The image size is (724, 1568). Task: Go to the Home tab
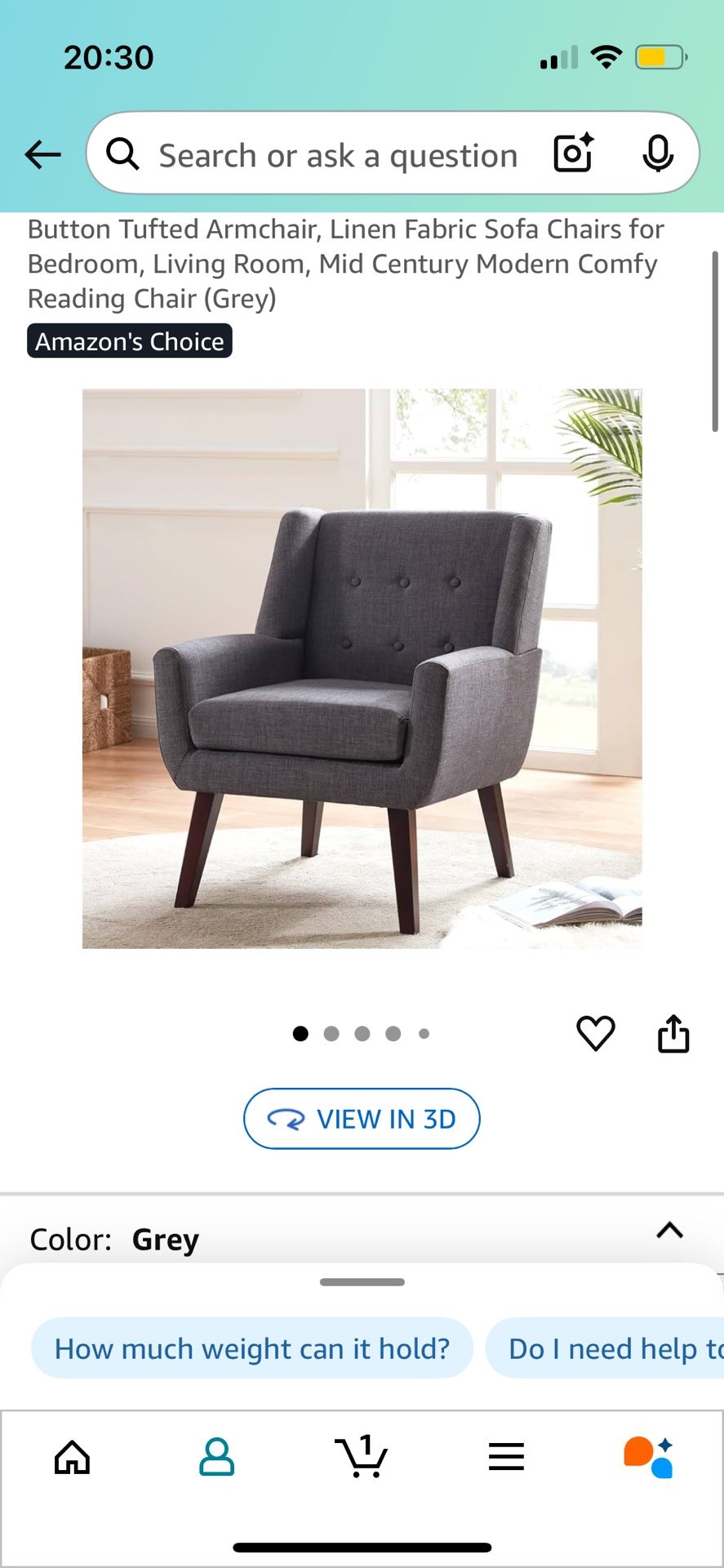[x=72, y=1457]
